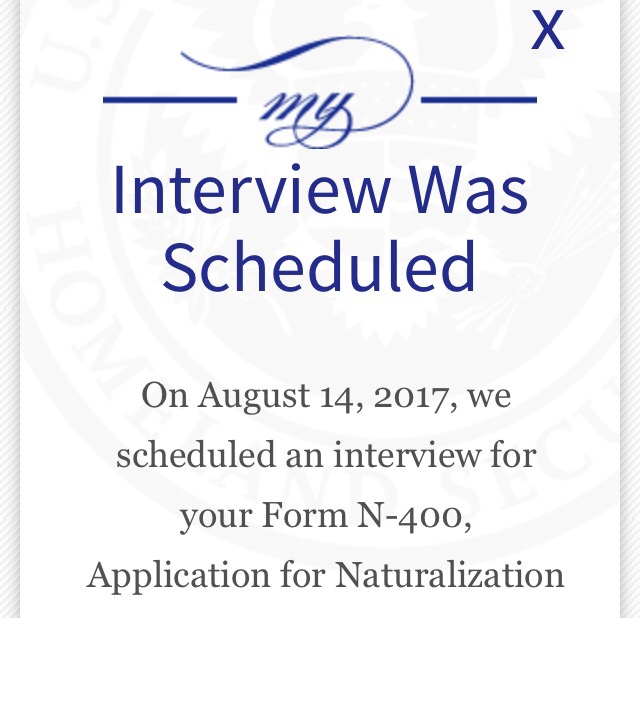Screen dimensions: 640x708
Task: Close the interview scheduled popup
Action: (x=547, y=30)
